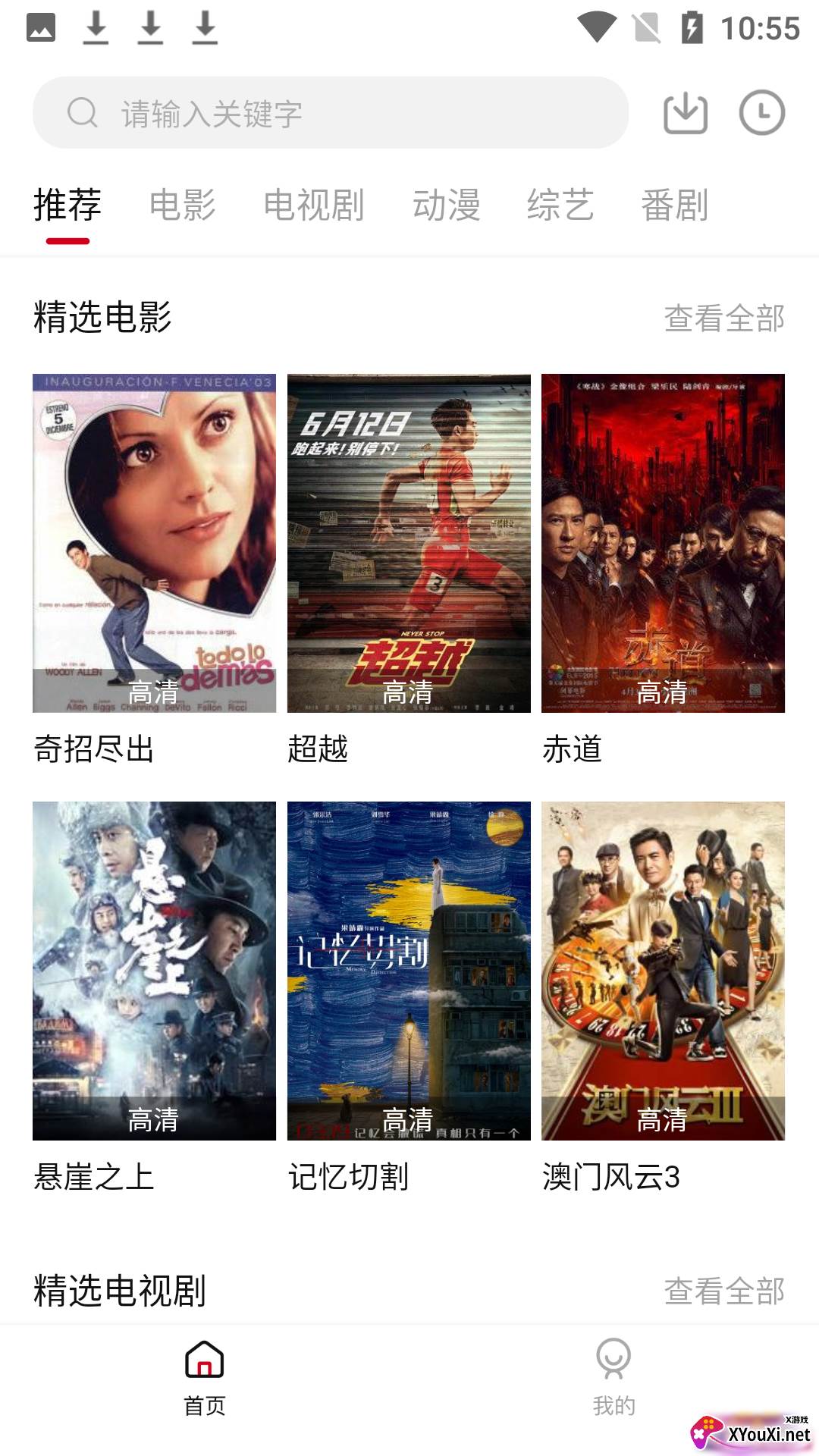Open the movie 超越
Screen dimensions: 819x1456
pos(409,543)
